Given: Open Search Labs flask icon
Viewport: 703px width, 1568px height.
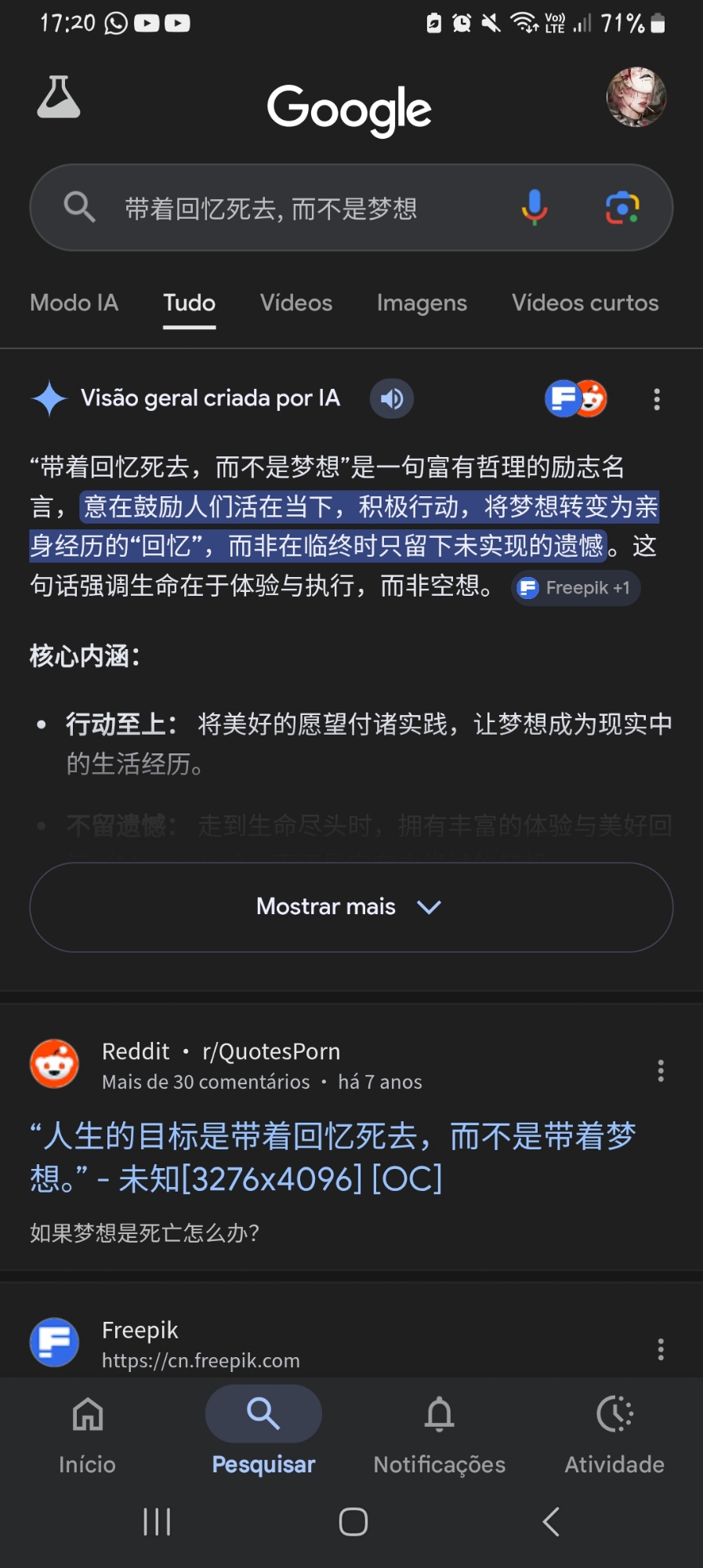Looking at the screenshot, I should (x=59, y=97).
